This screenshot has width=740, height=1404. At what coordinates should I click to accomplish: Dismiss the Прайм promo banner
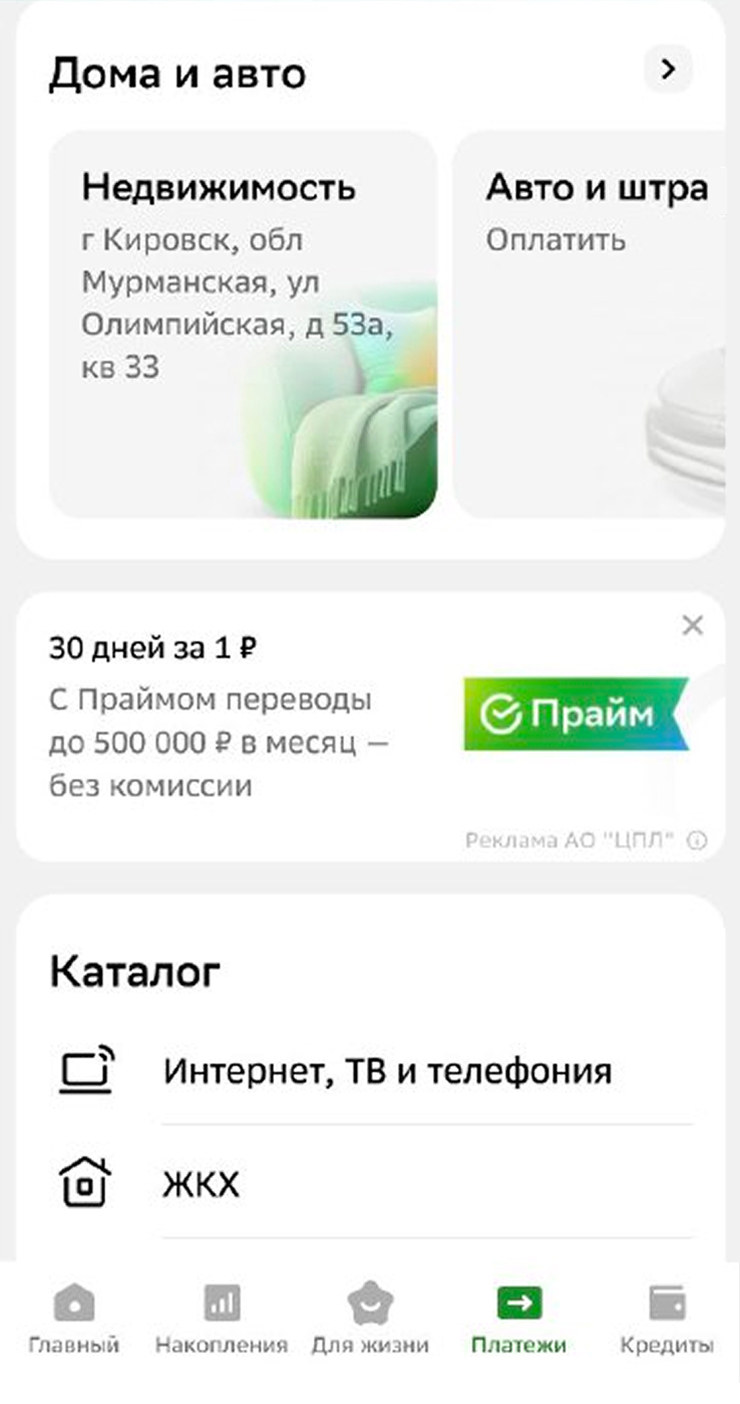(x=692, y=626)
